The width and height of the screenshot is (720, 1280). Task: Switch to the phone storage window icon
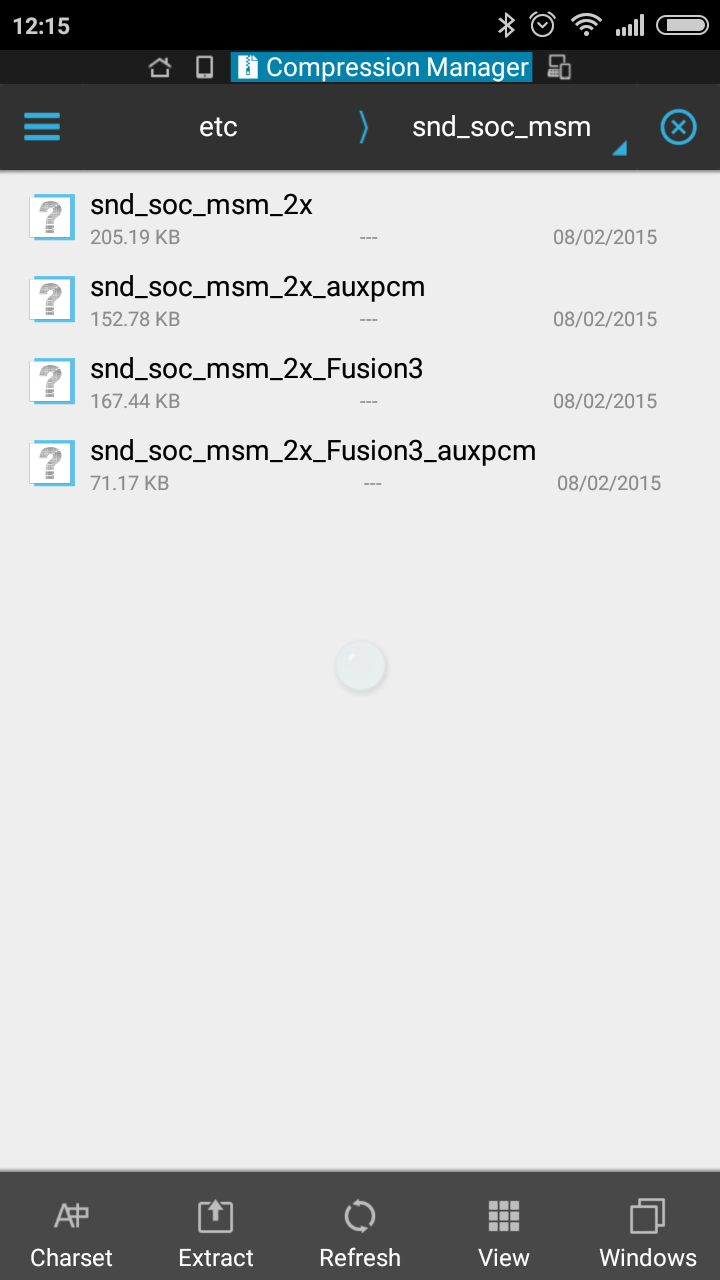(204, 68)
